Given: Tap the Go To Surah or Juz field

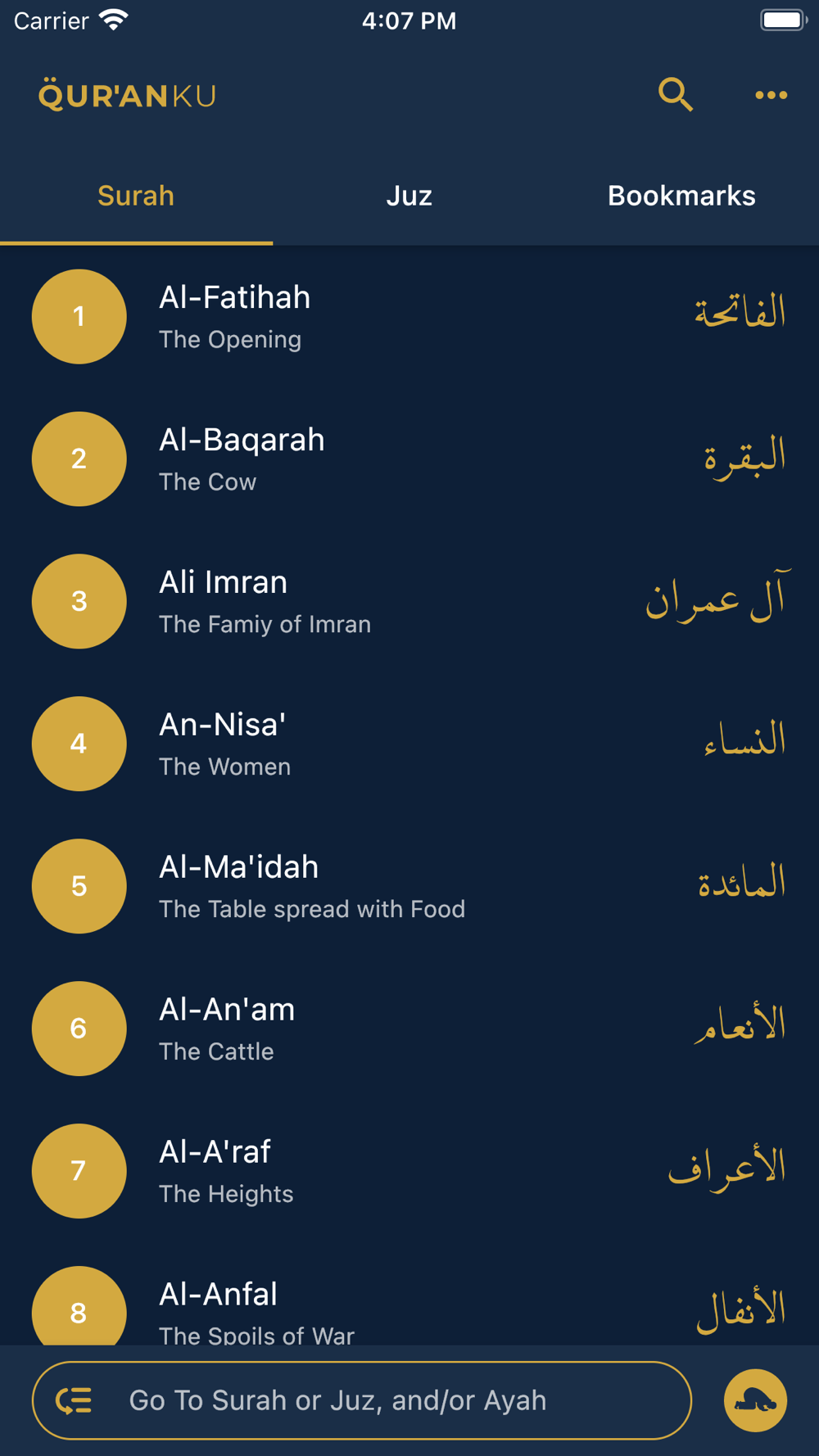Looking at the screenshot, I should pyautogui.click(x=362, y=1400).
